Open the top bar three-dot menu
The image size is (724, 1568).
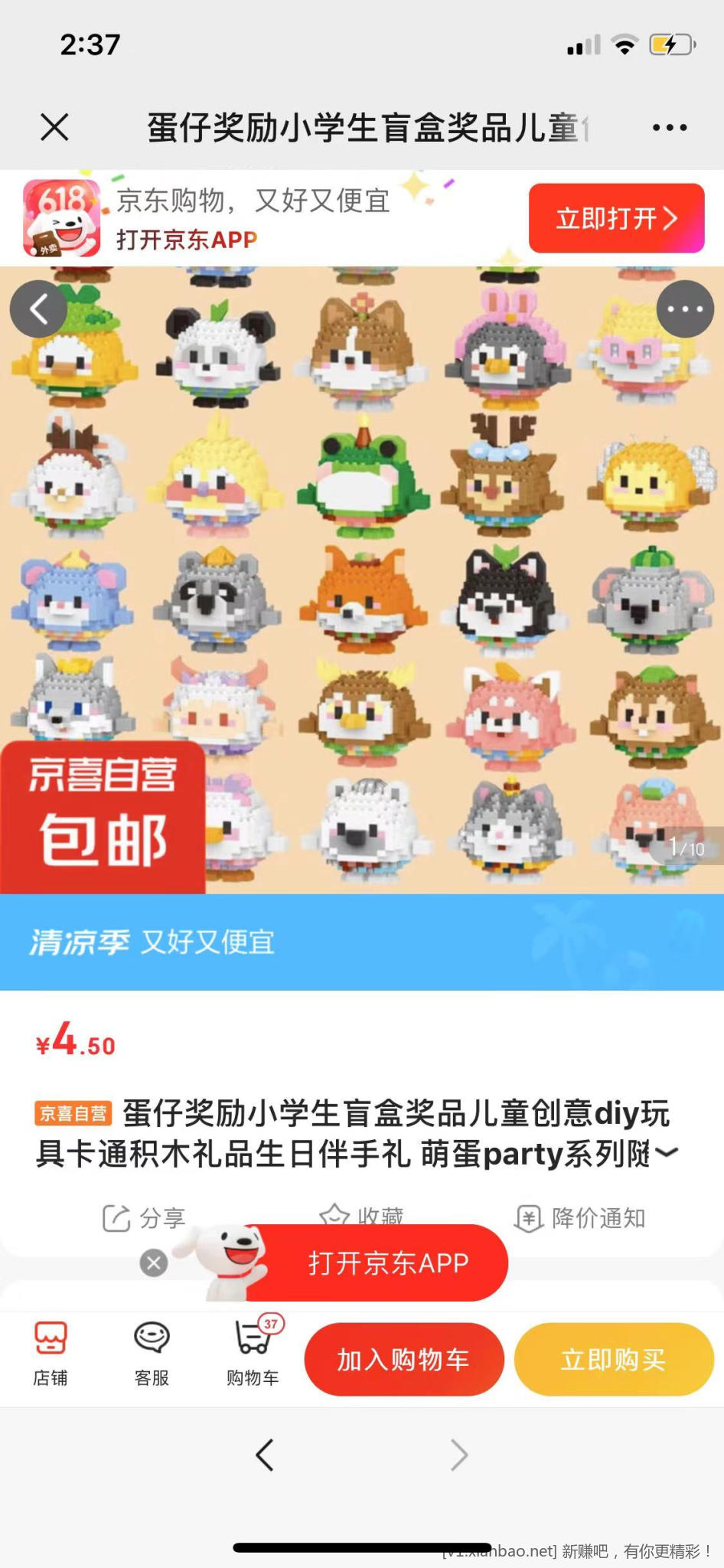coord(669,128)
